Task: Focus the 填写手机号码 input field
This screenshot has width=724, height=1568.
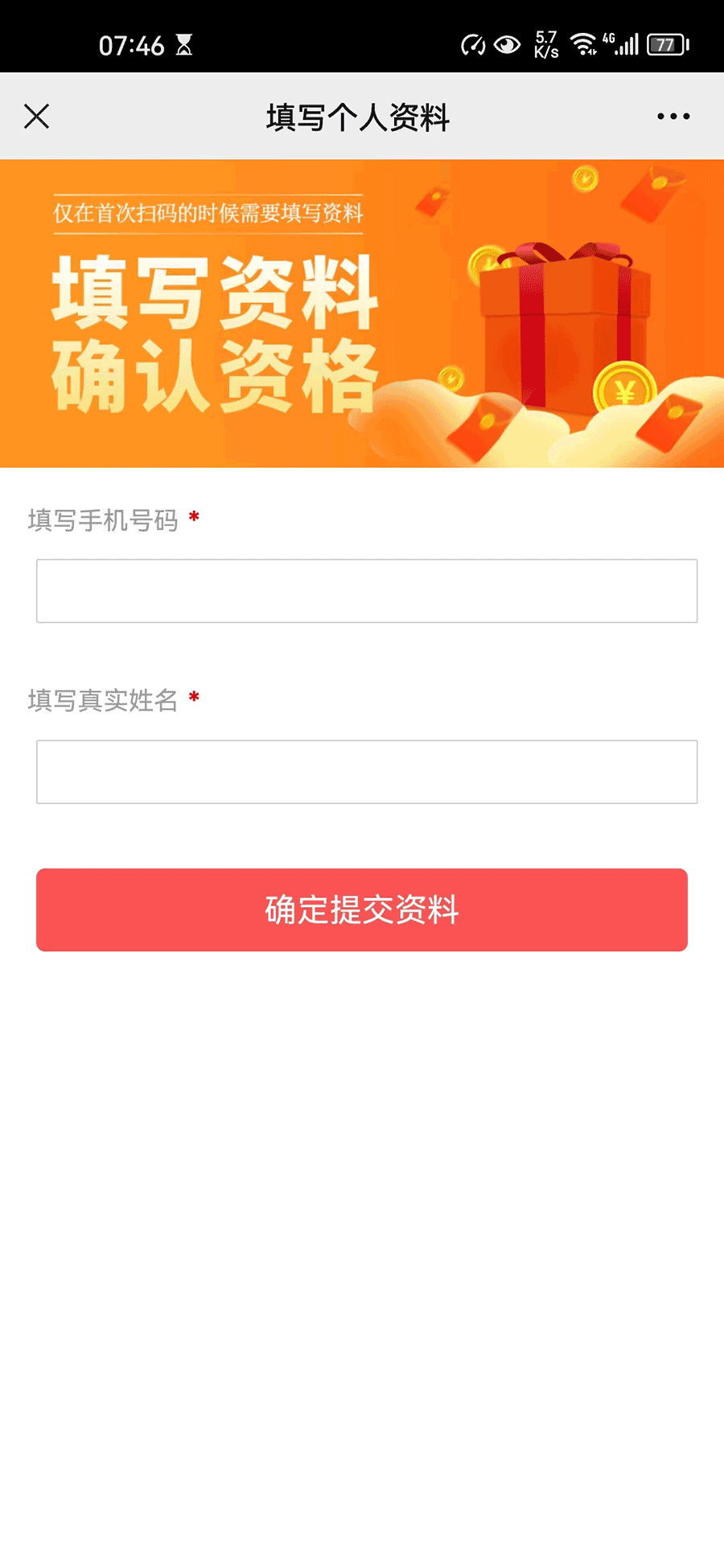Action: 367,591
